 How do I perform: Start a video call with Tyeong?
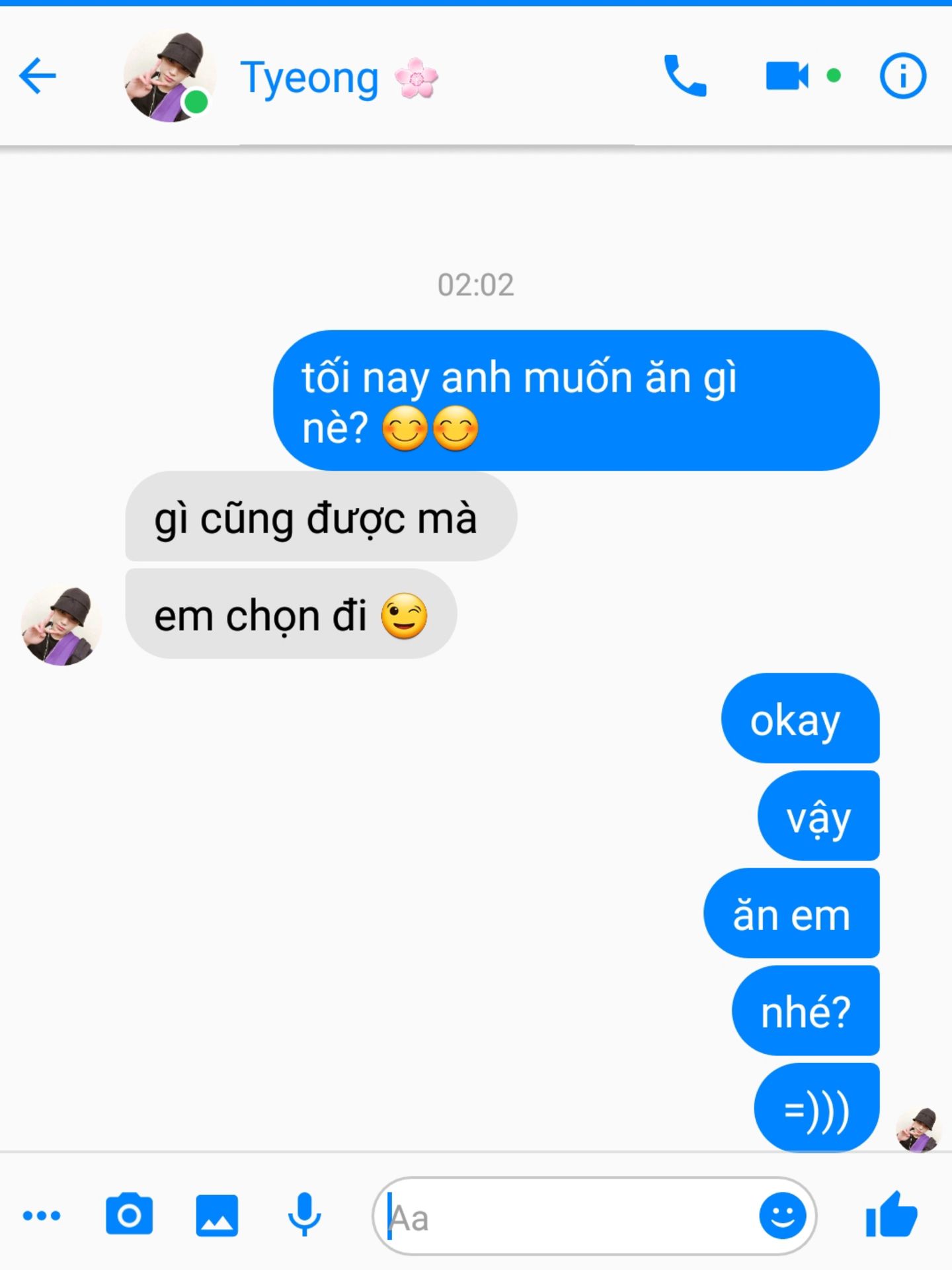(787, 76)
